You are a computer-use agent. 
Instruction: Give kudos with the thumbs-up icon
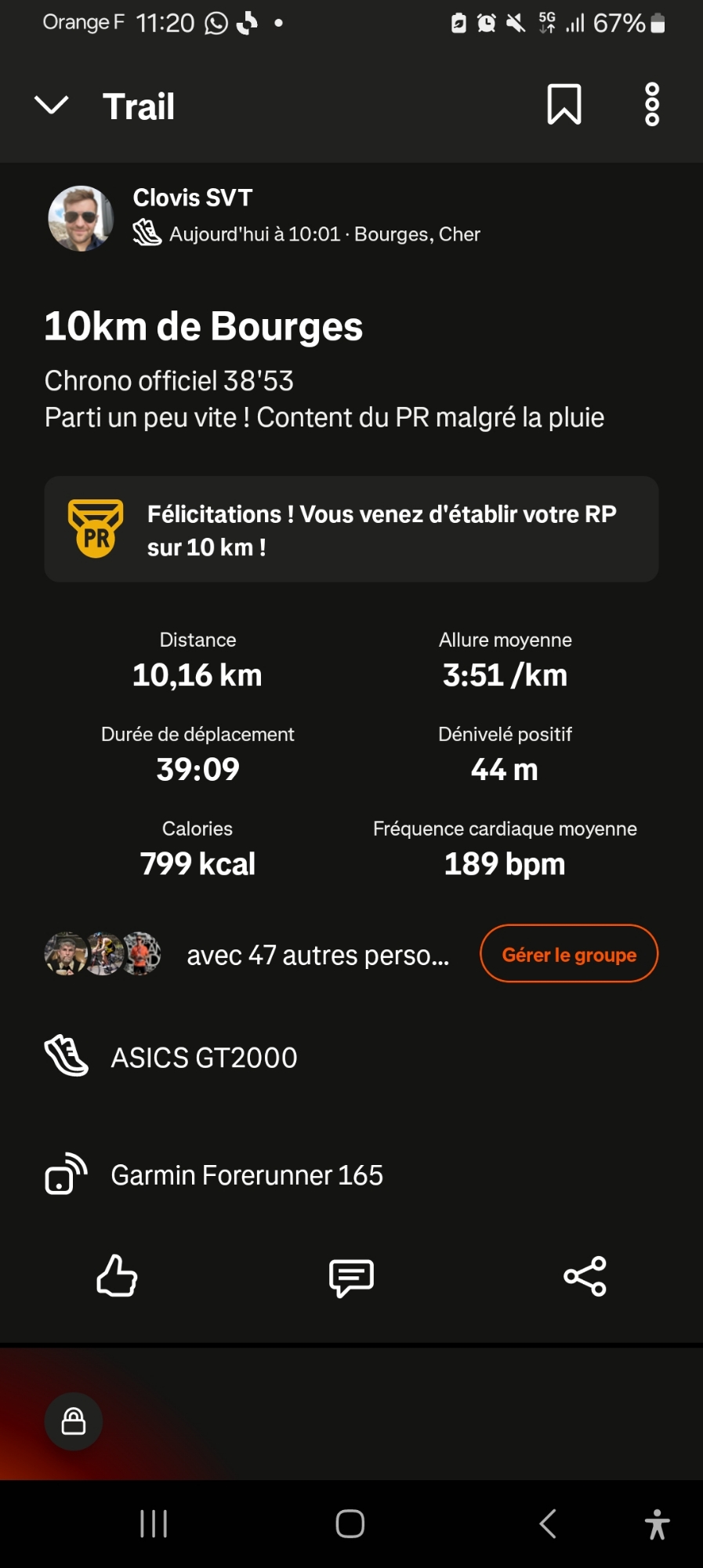117,1276
